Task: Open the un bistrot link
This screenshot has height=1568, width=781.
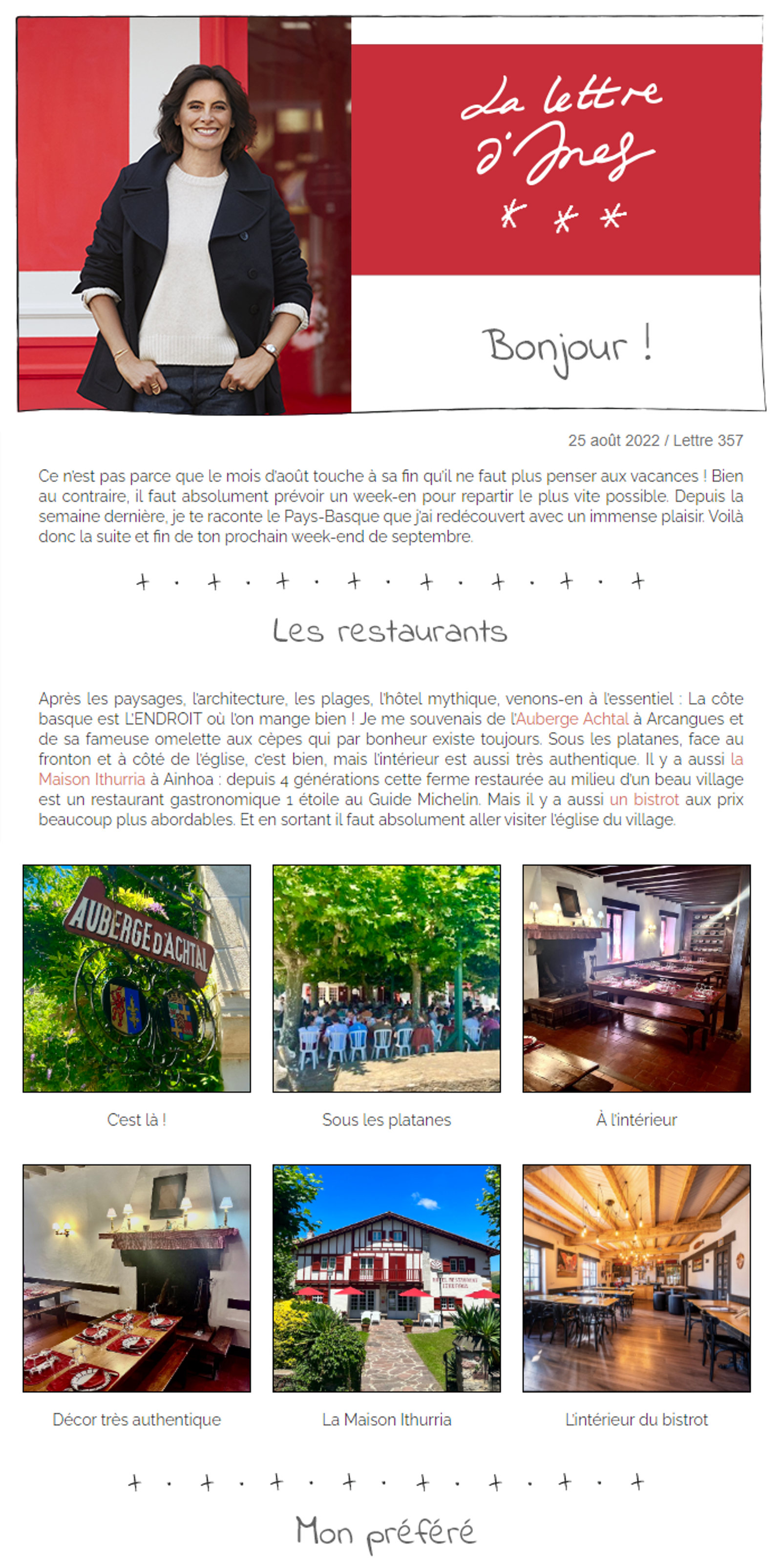Action: tap(644, 799)
